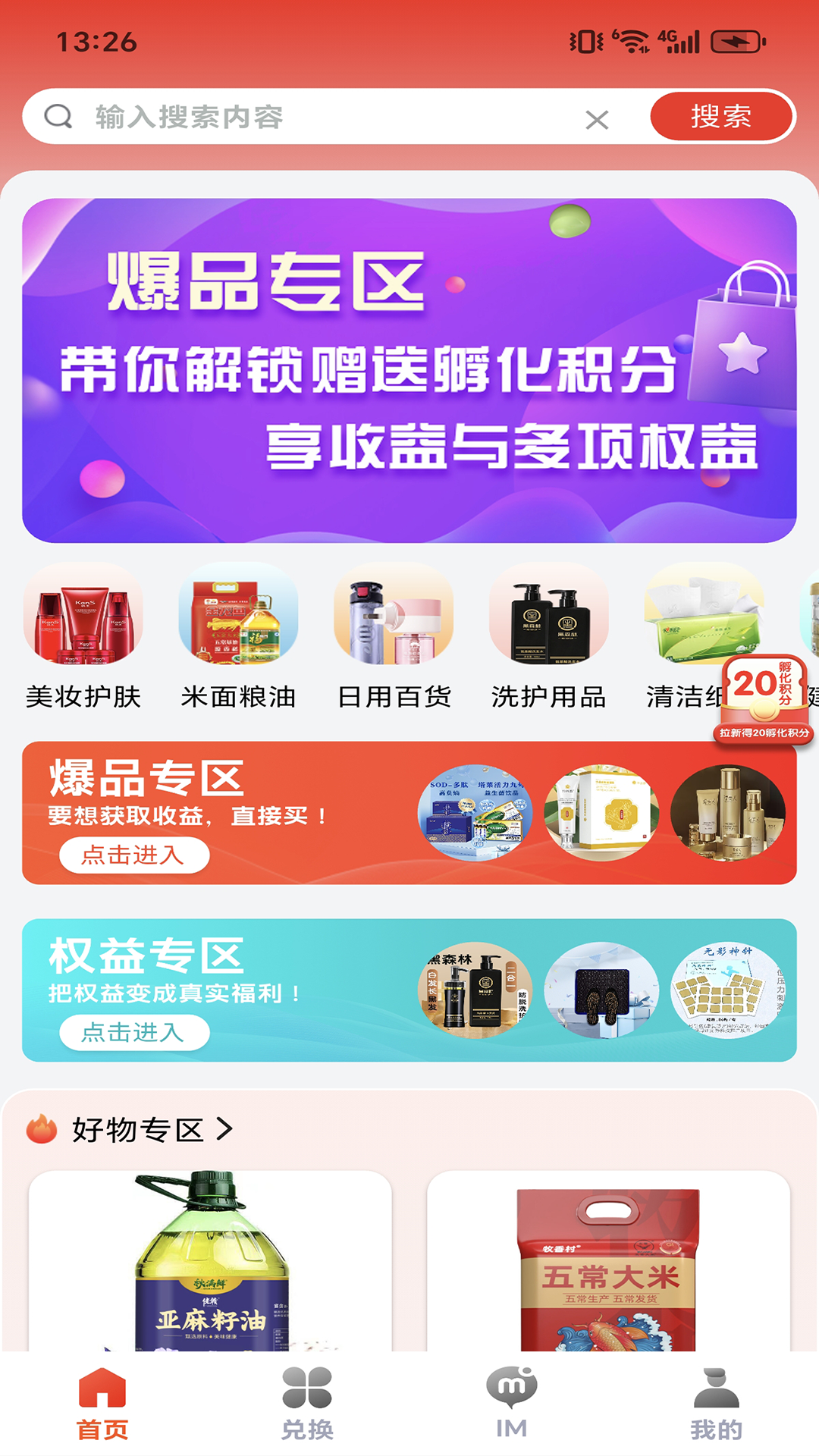This screenshot has height=1456, width=819.
Task: Open the flame icon next to 好物专区
Action: point(43,1128)
